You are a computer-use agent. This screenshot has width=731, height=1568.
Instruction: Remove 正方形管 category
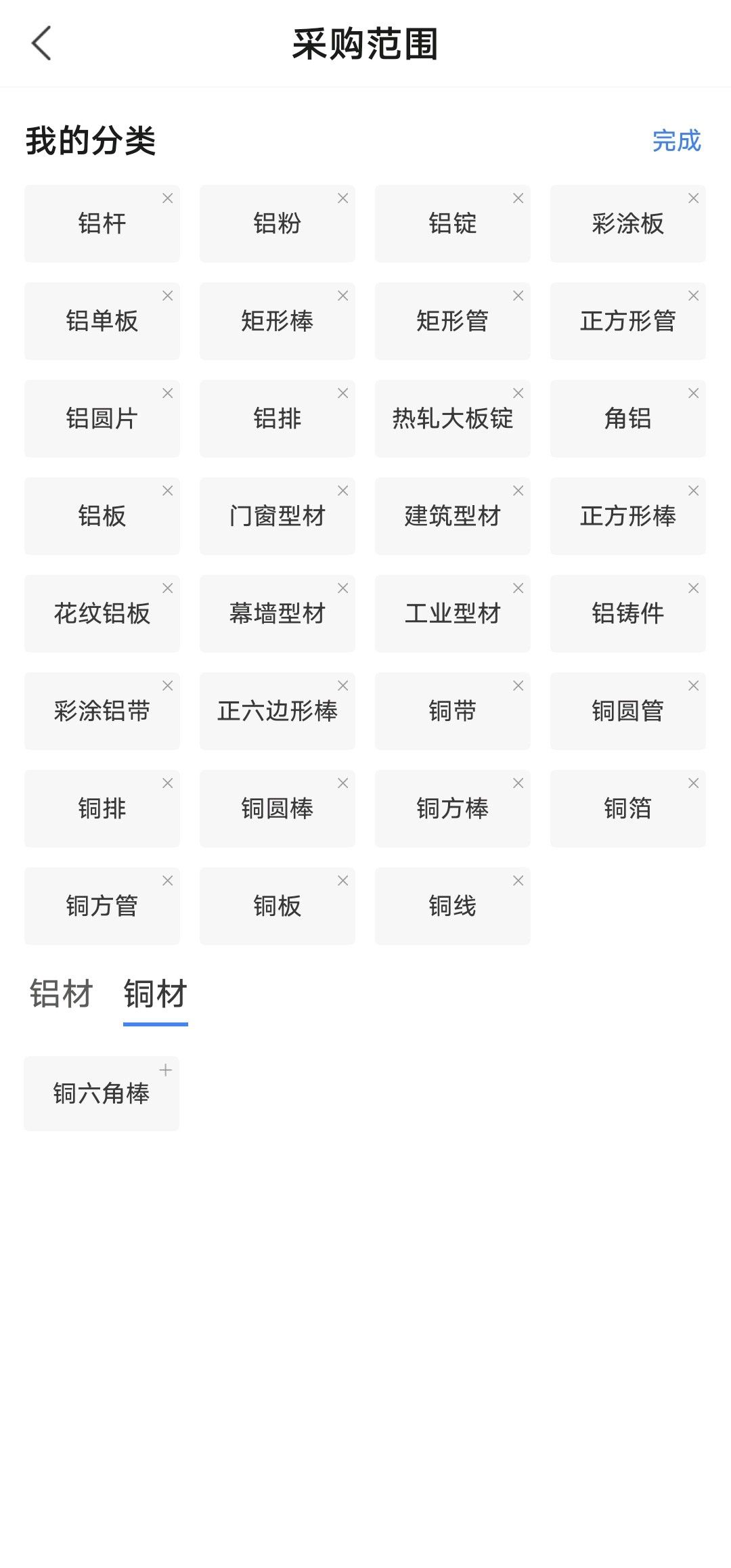pyautogui.click(x=694, y=296)
